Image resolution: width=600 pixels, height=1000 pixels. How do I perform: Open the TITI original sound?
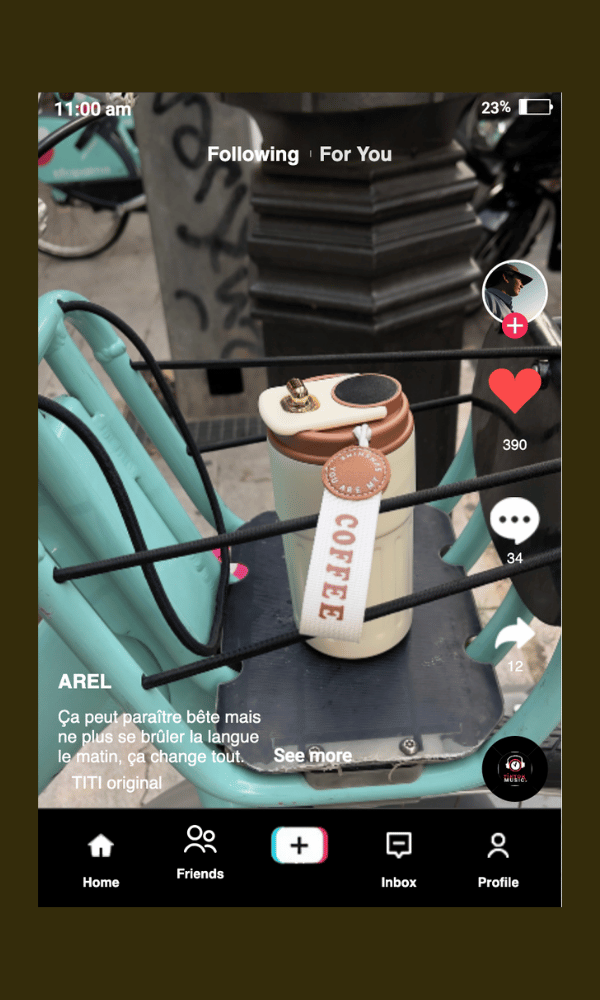tap(117, 783)
